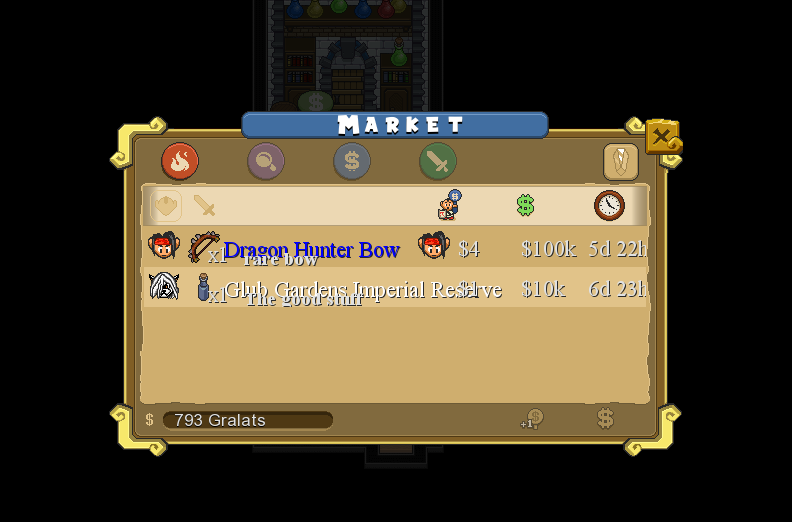Open the market search tab
792x522 pixels.
pos(266,161)
